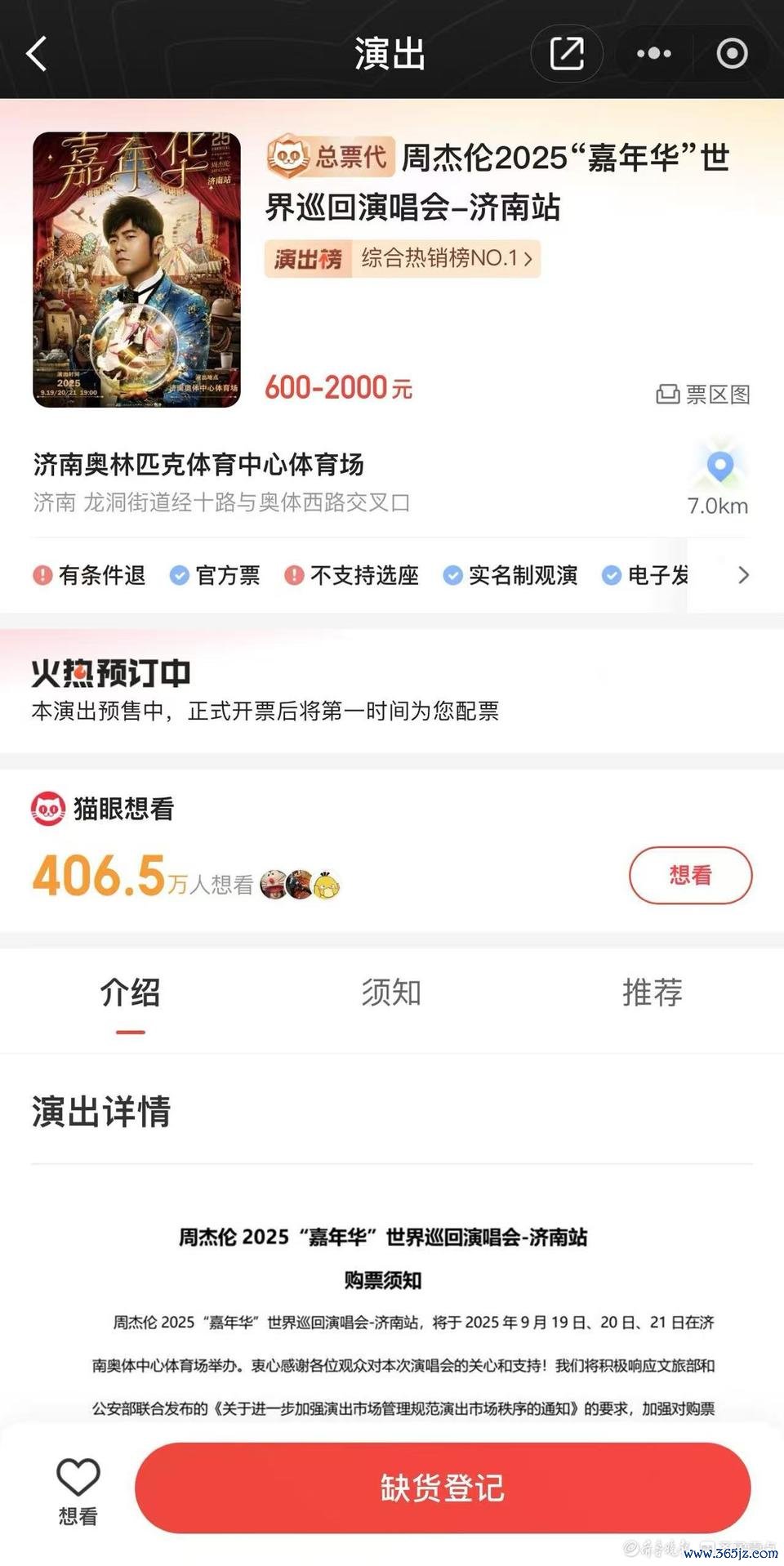Image resolution: width=784 pixels, height=1566 pixels.
Task: Expand the ticket policy tags row
Action: (x=742, y=575)
